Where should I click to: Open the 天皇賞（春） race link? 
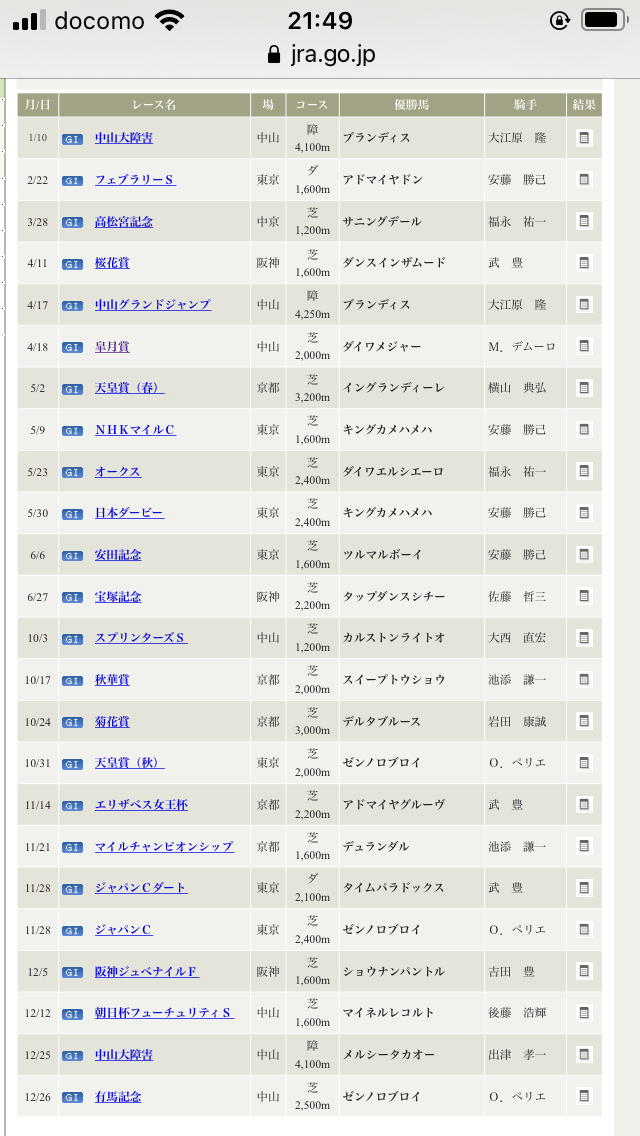[x=129, y=388]
